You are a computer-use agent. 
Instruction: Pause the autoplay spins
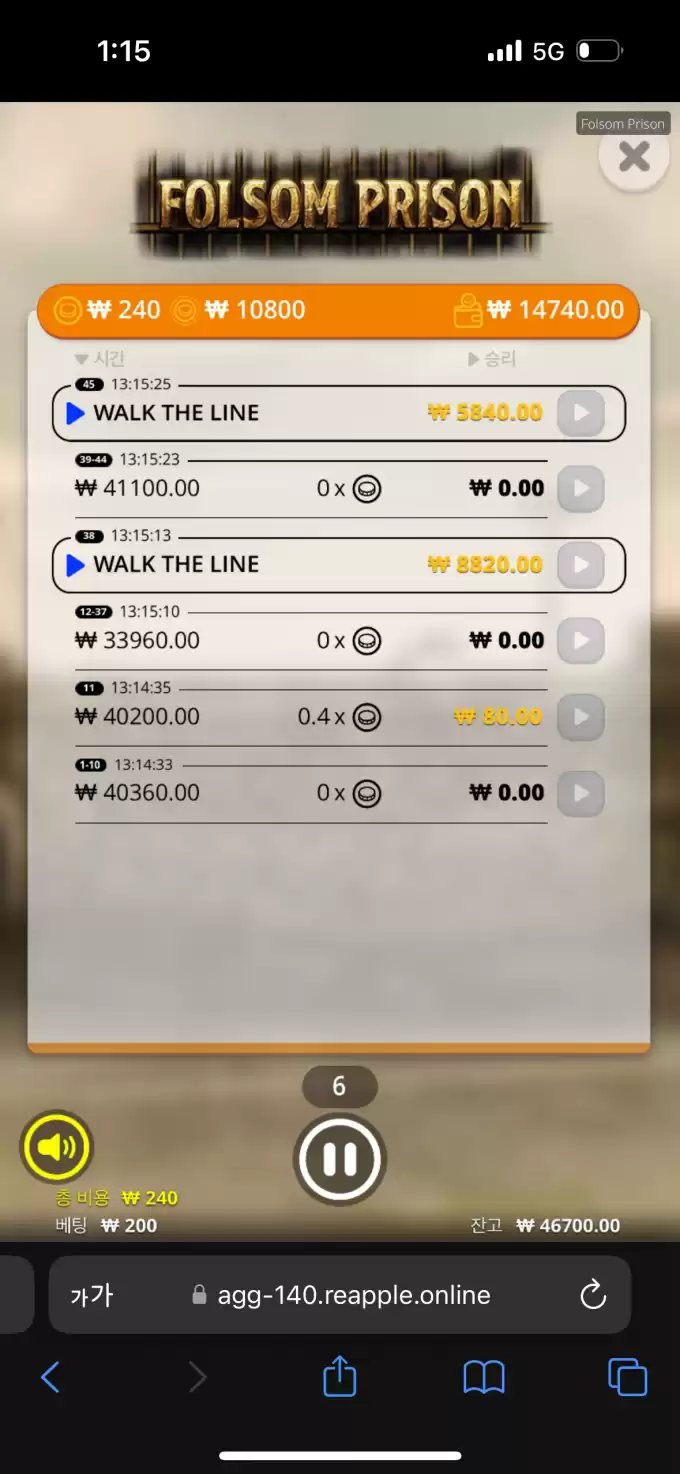[339, 1159]
